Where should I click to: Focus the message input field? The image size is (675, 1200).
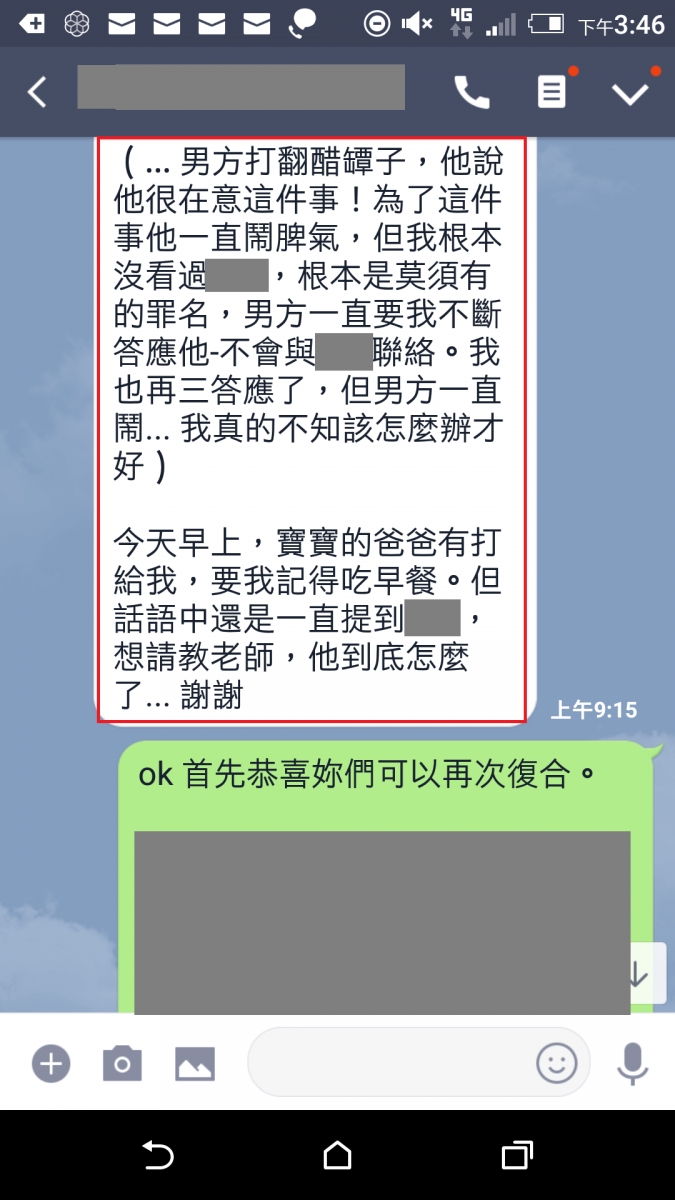[x=390, y=1062]
